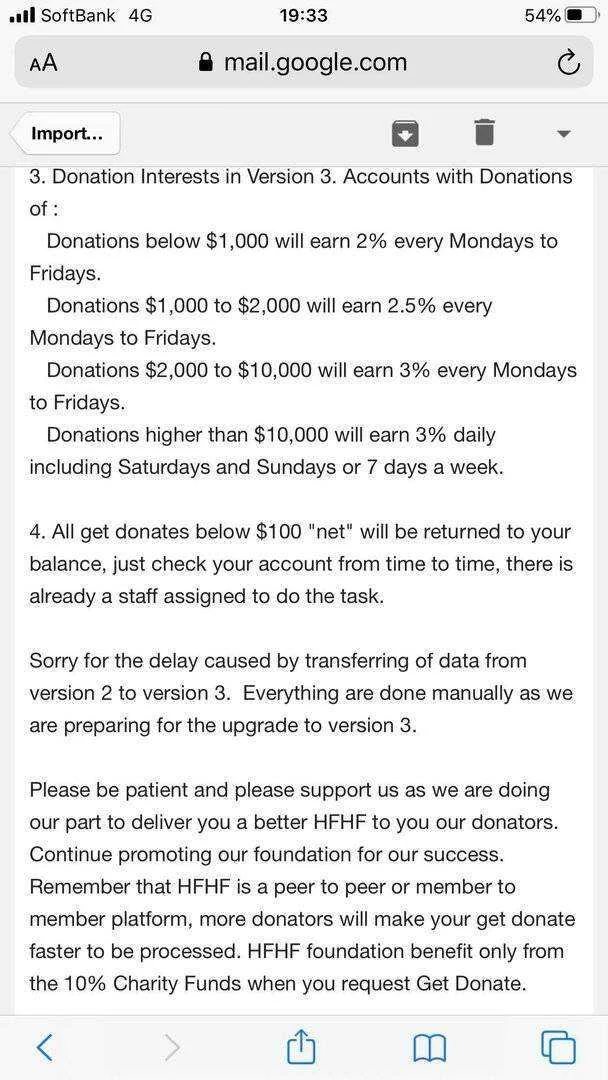Go back to the Important mail list

pos(67,133)
